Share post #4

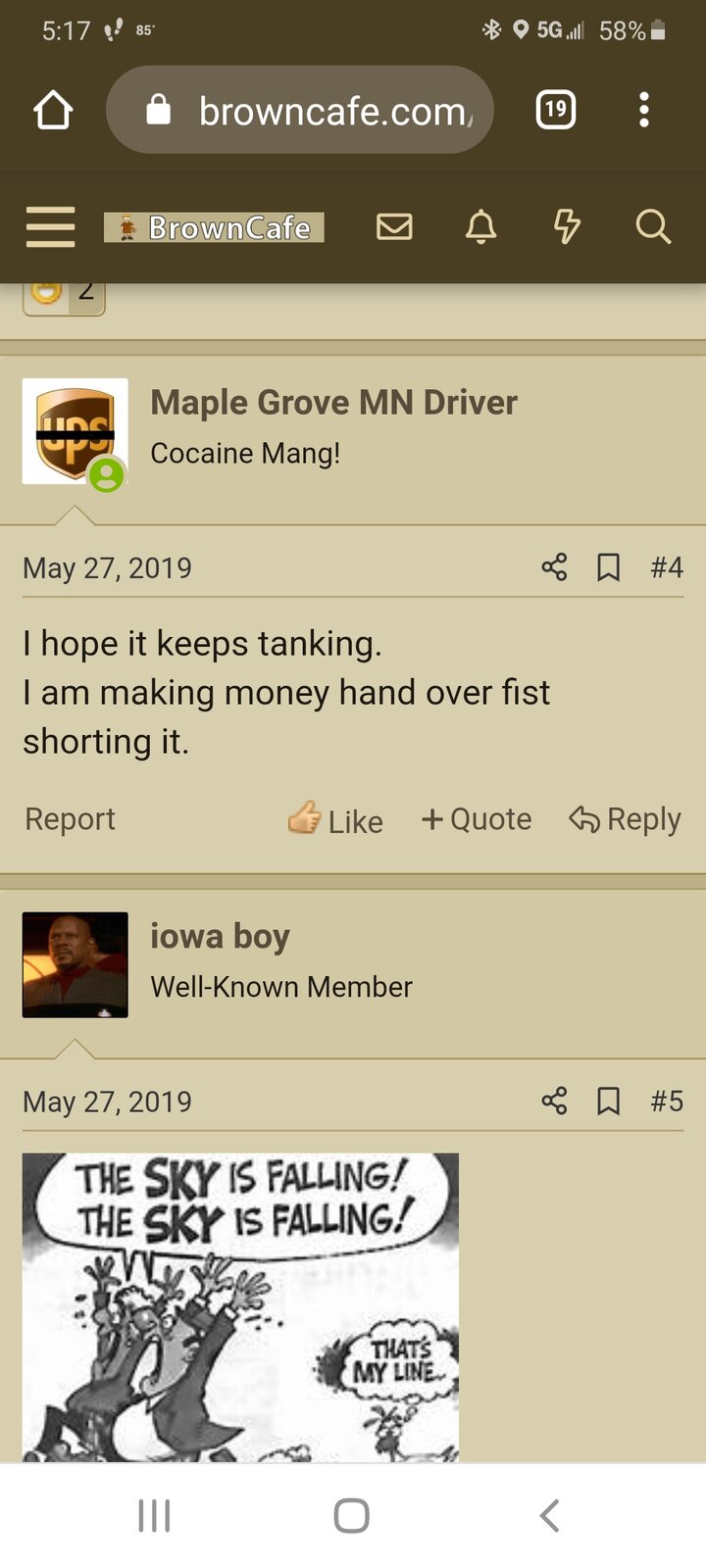point(554,567)
